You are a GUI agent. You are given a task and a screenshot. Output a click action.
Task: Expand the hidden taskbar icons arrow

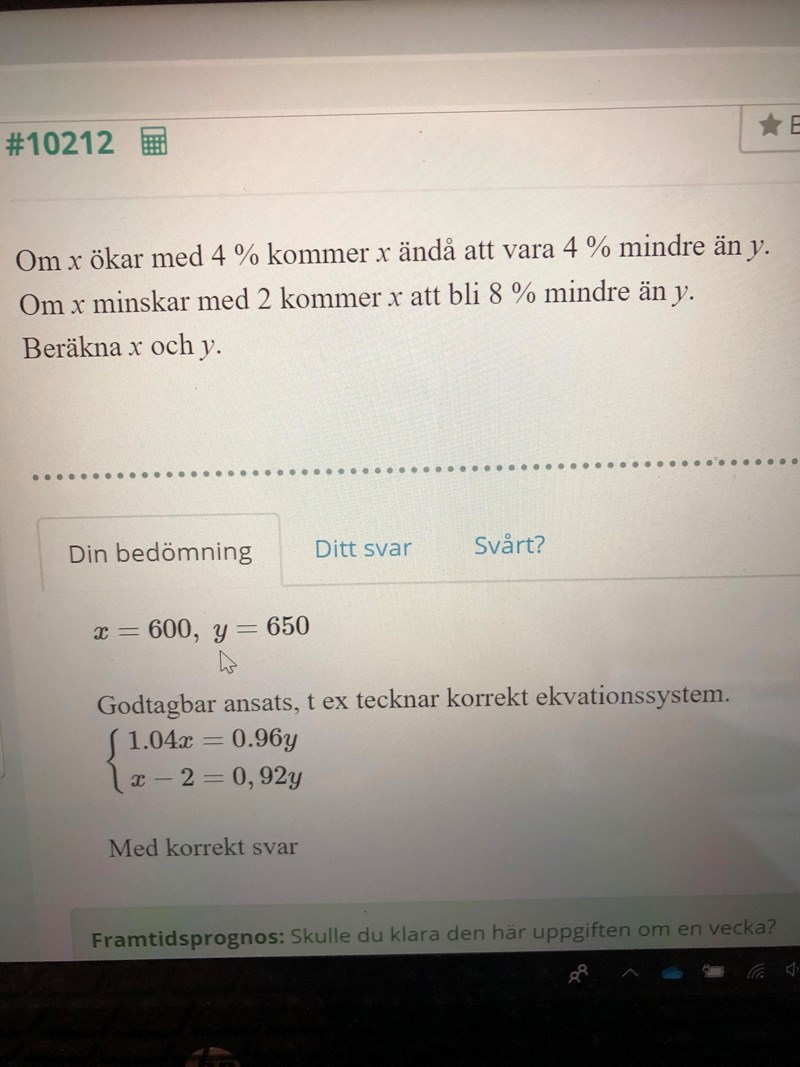632,972
